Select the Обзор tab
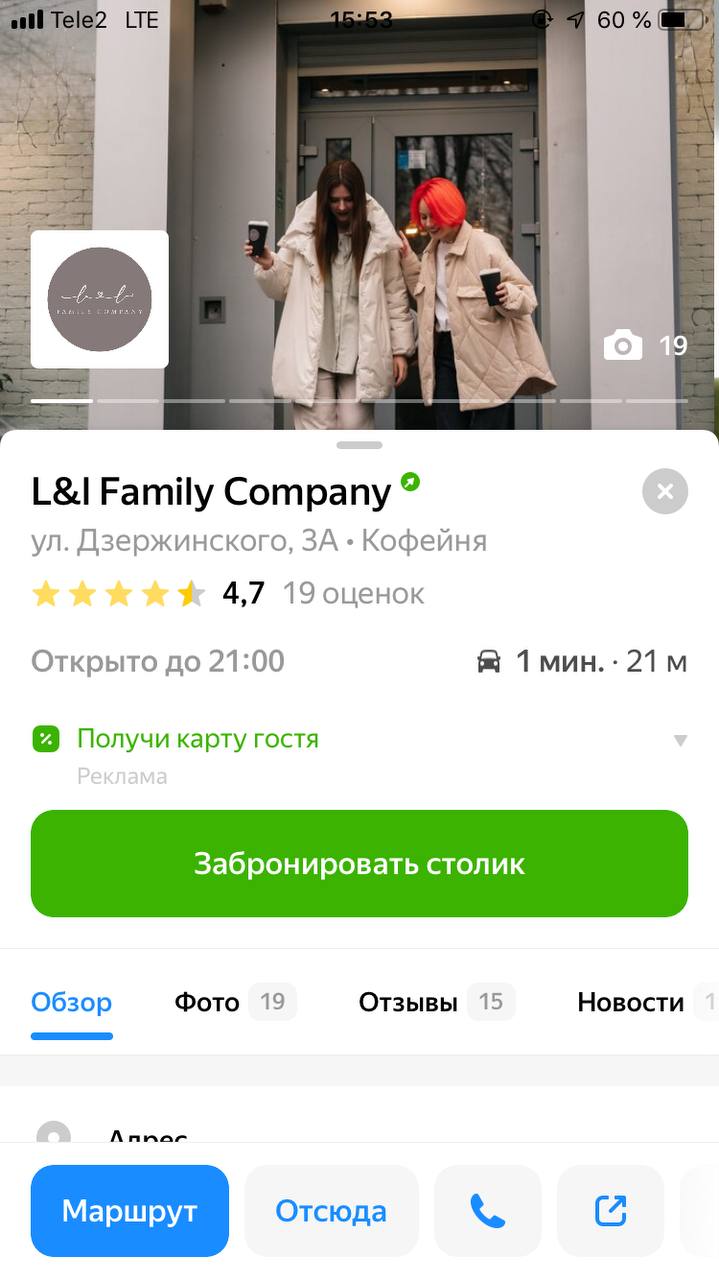This screenshot has width=719, height=1280. tap(71, 1002)
